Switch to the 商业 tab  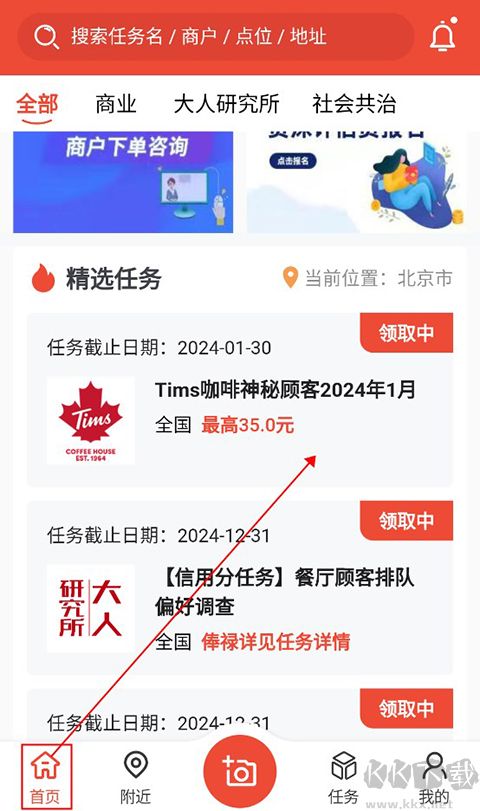(x=116, y=104)
